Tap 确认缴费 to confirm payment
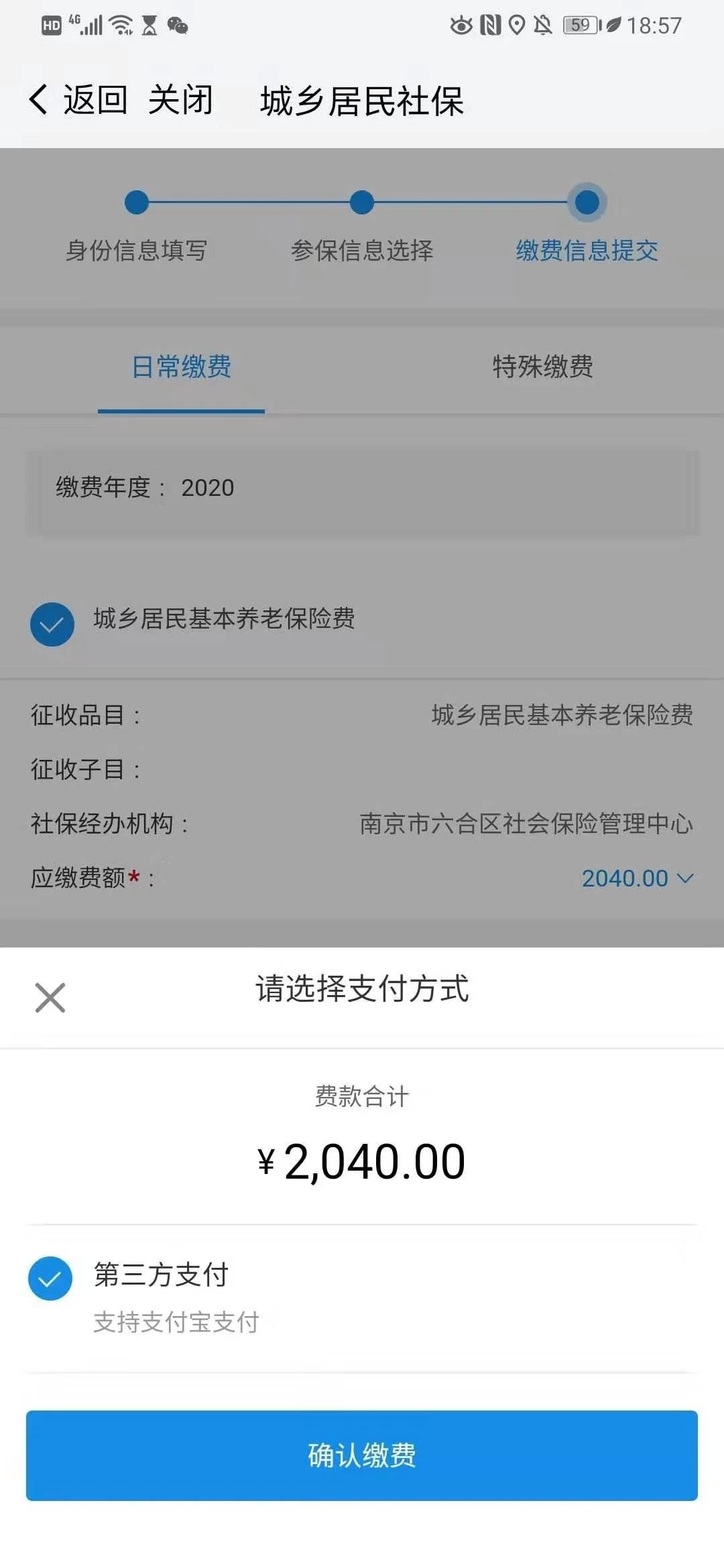 tap(362, 1455)
